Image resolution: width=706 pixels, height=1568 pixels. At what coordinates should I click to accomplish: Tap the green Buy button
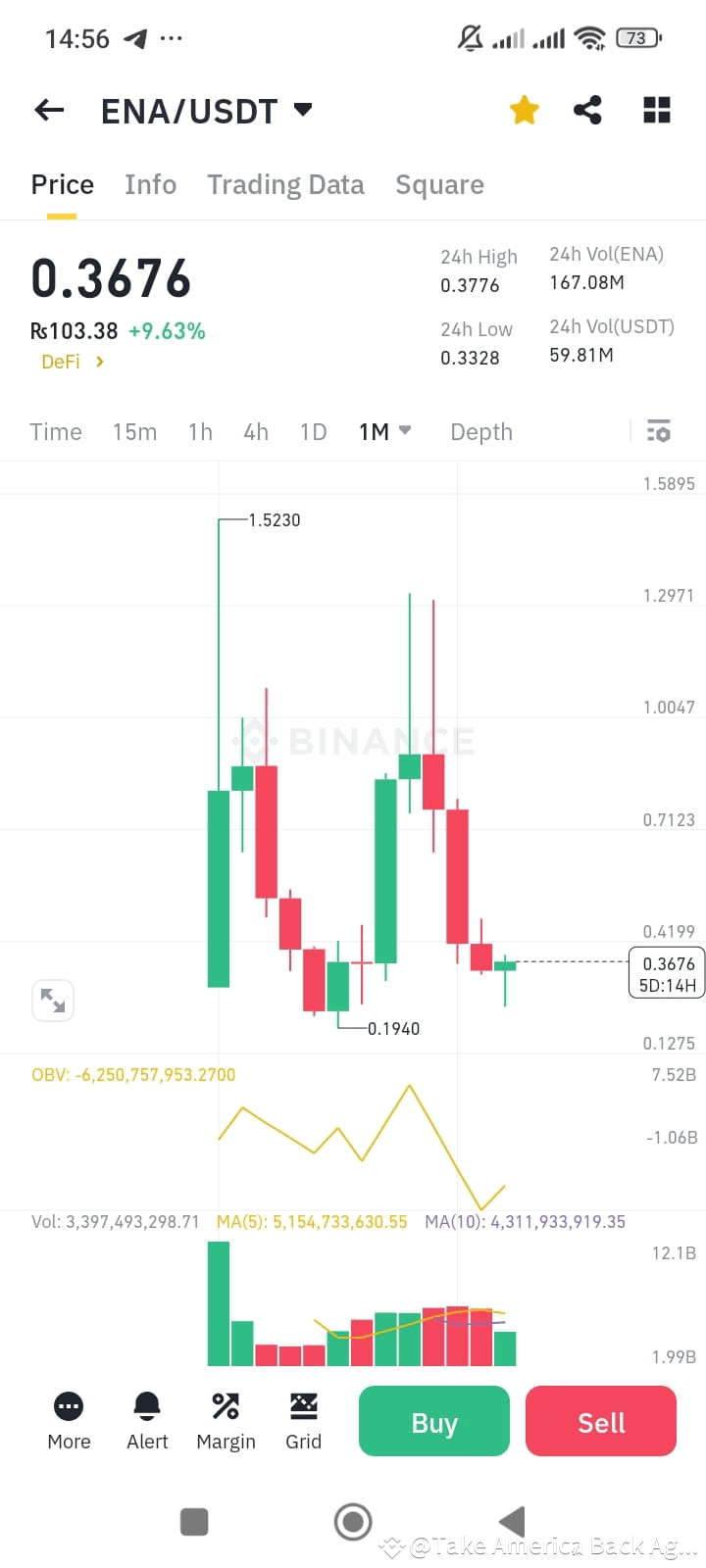[x=433, y=1421]
